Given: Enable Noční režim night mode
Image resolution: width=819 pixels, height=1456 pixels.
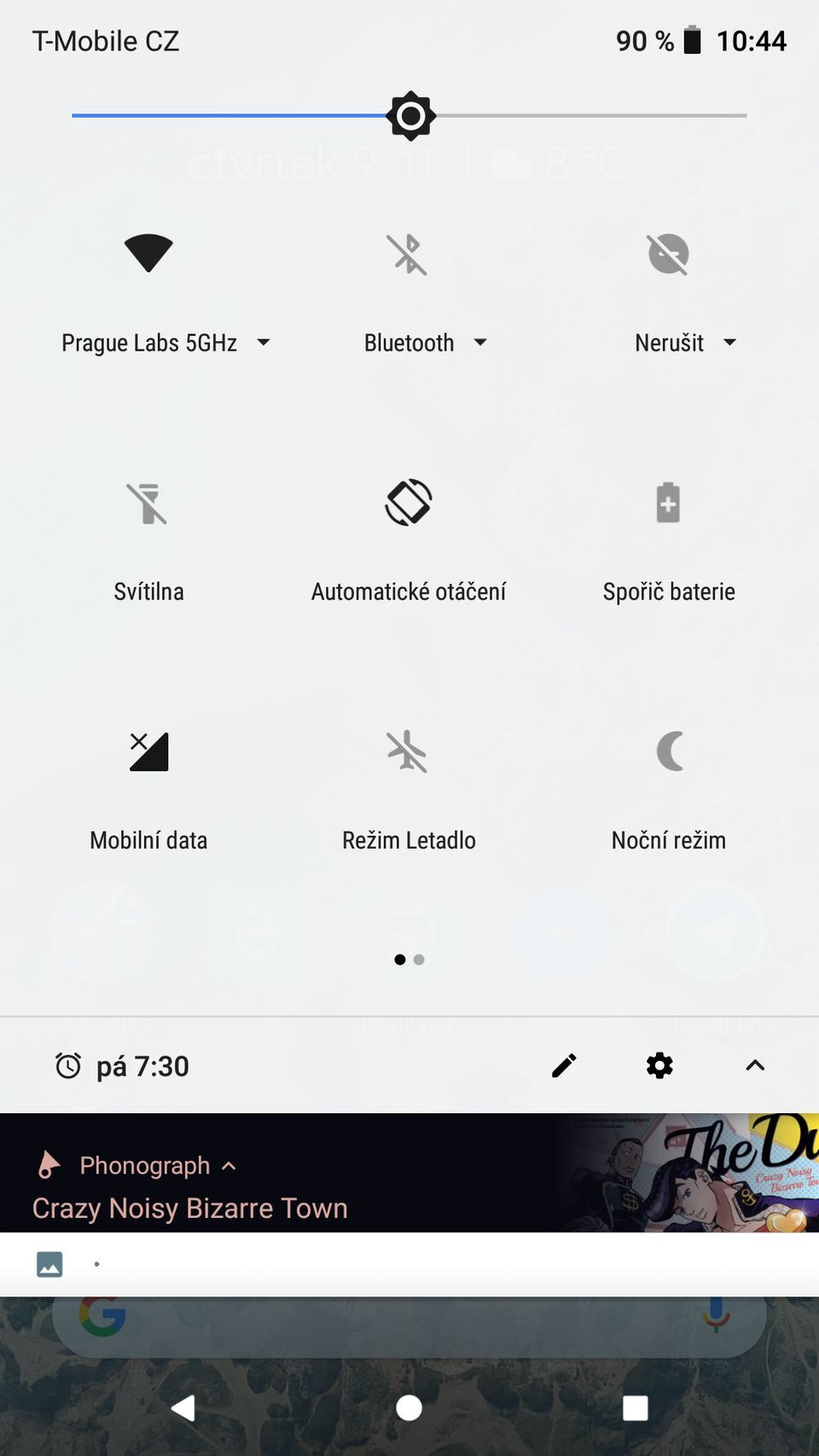Looking at the screenshot, I should (x=668, y=751).
